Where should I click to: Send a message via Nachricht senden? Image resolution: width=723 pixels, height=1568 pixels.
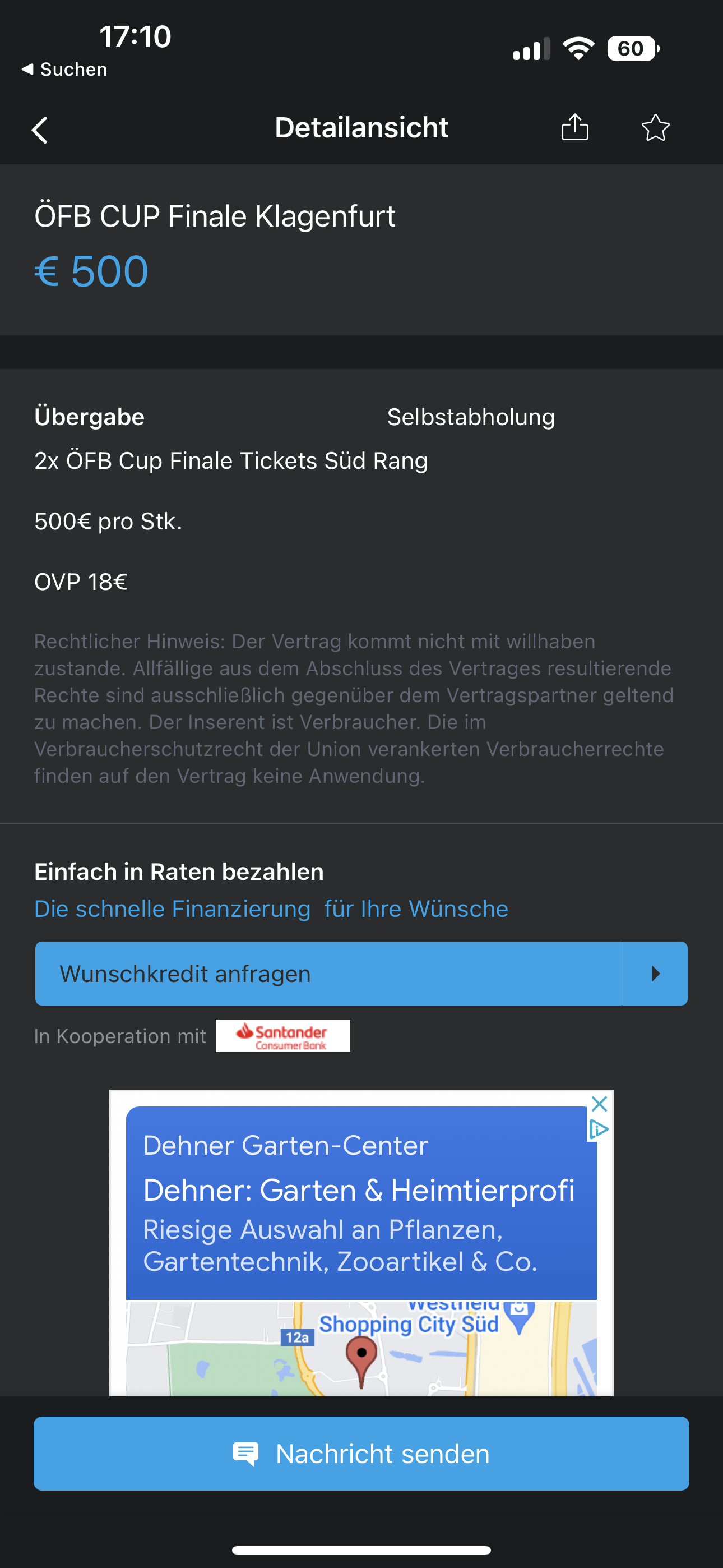click(361, 1454)
